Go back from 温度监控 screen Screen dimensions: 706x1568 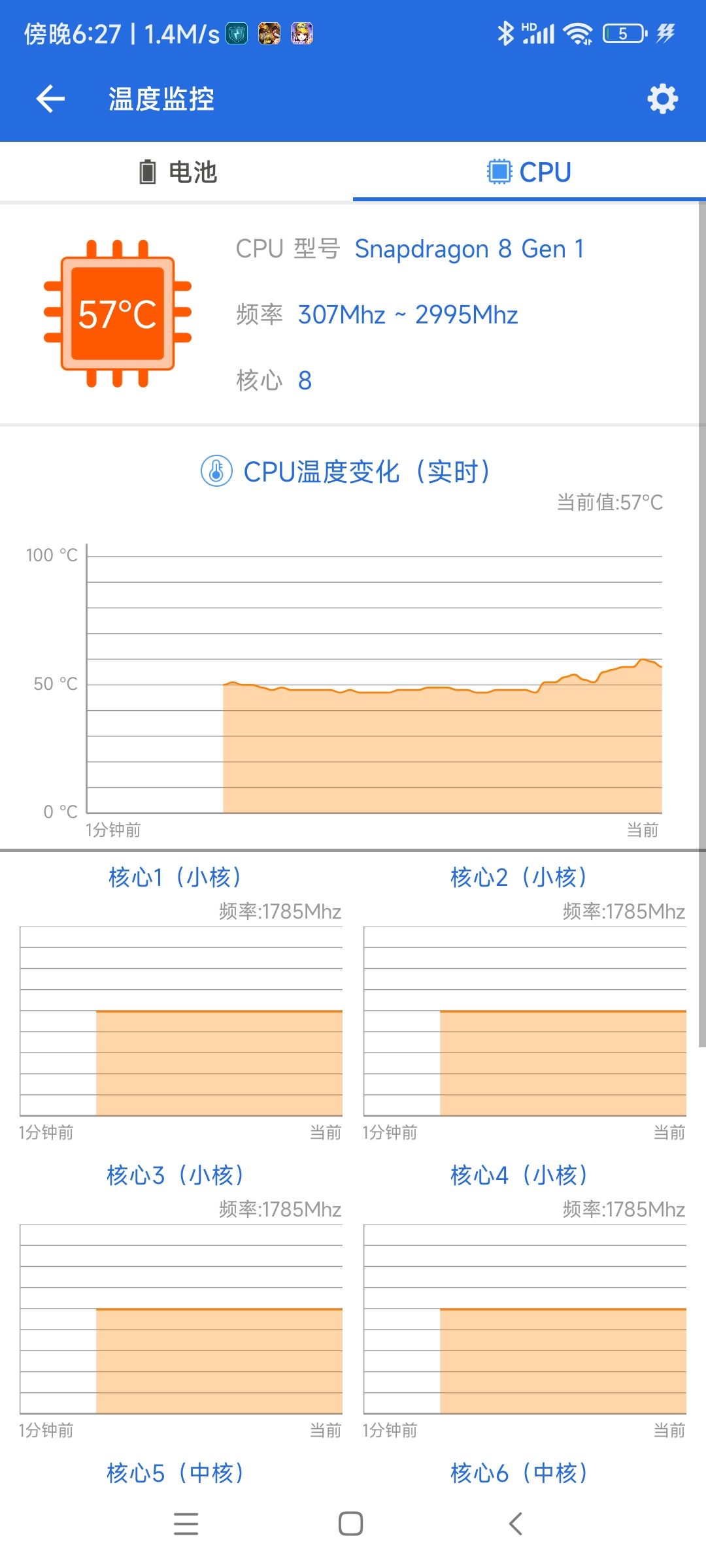(x=50, y=99)
